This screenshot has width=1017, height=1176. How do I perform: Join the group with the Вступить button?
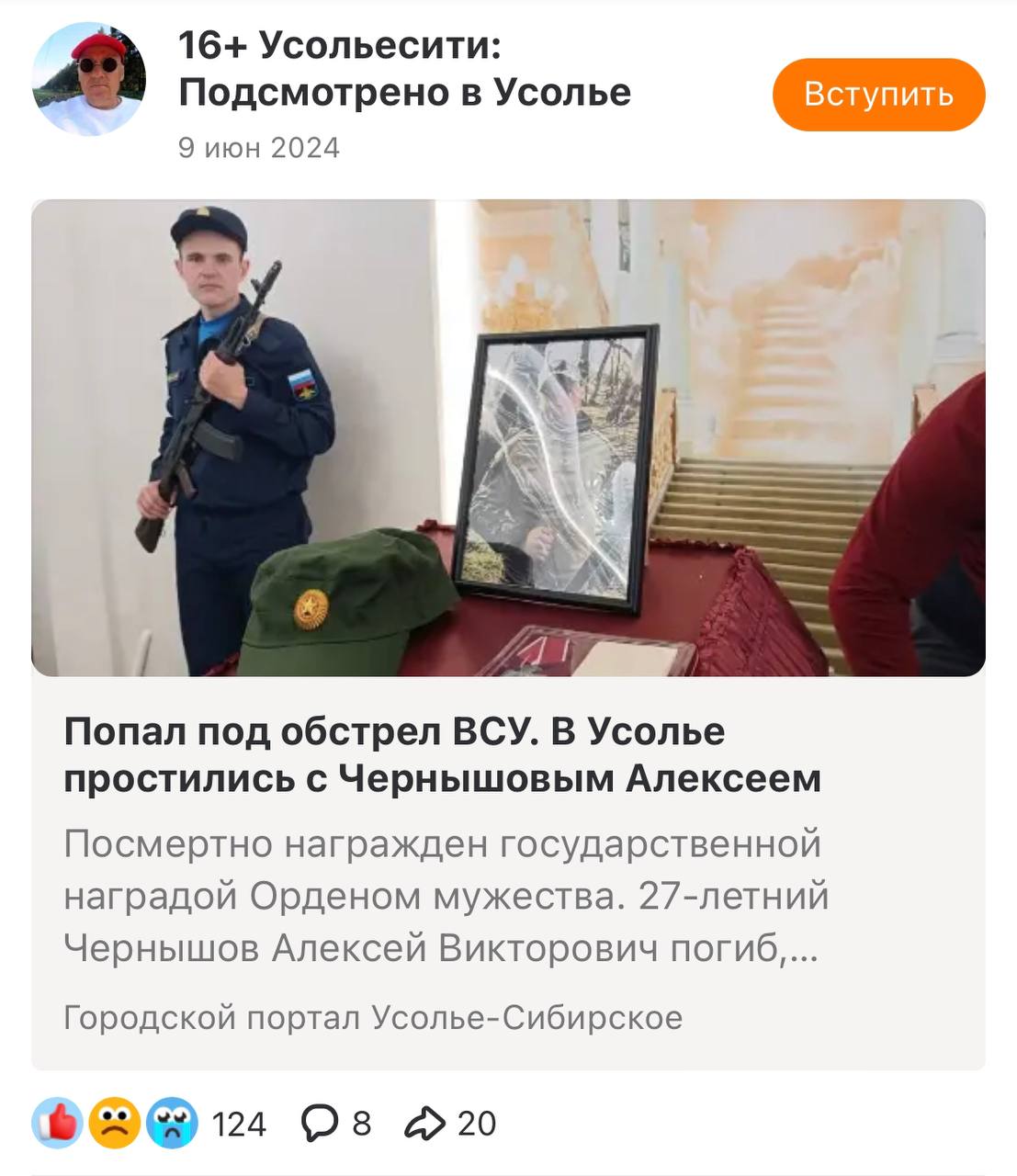[878, 95]
